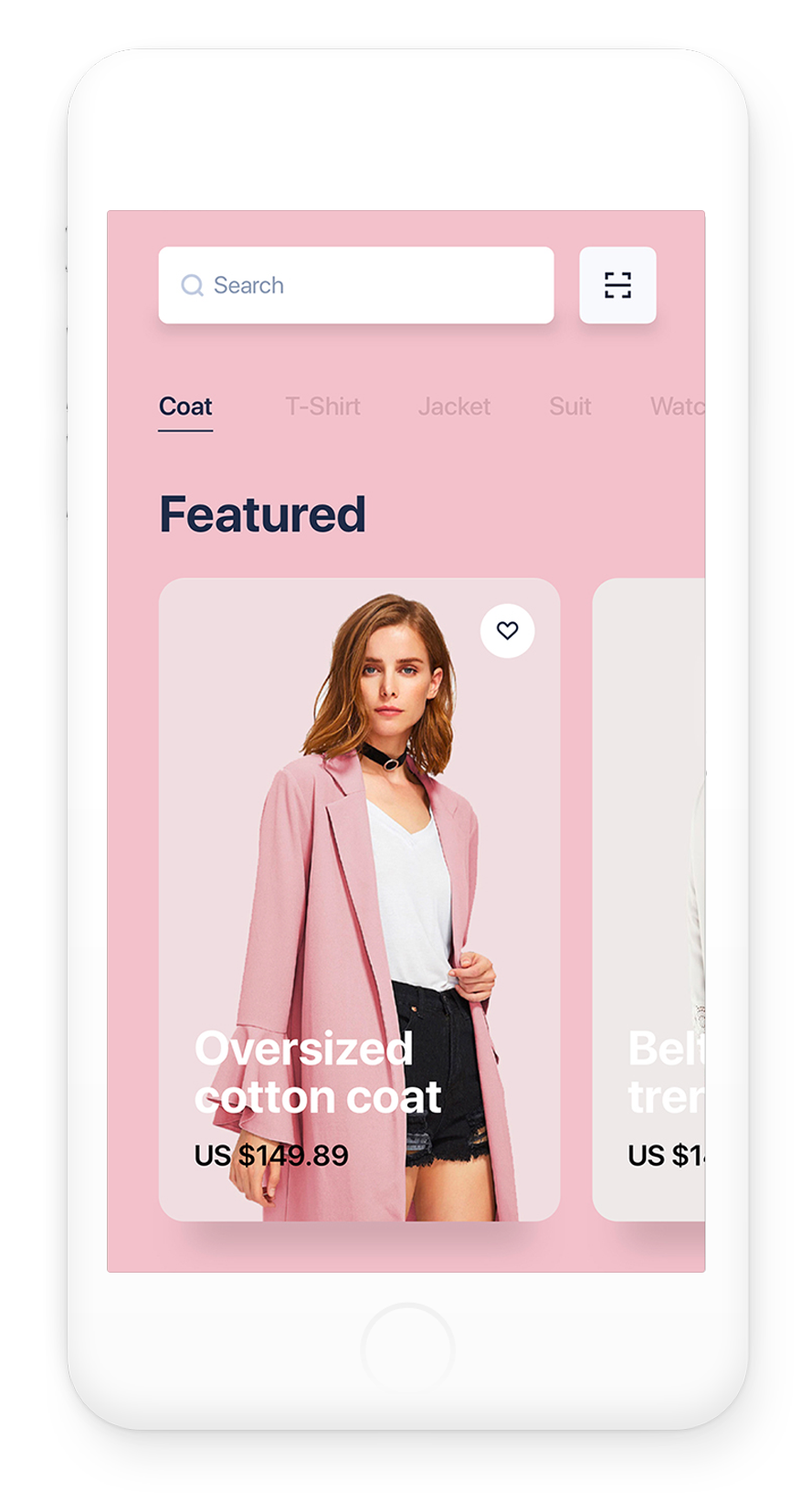Screen dimensions: 812x1502
Task: Open the partially visible Belted trench card
Action: tap(649, 900)
